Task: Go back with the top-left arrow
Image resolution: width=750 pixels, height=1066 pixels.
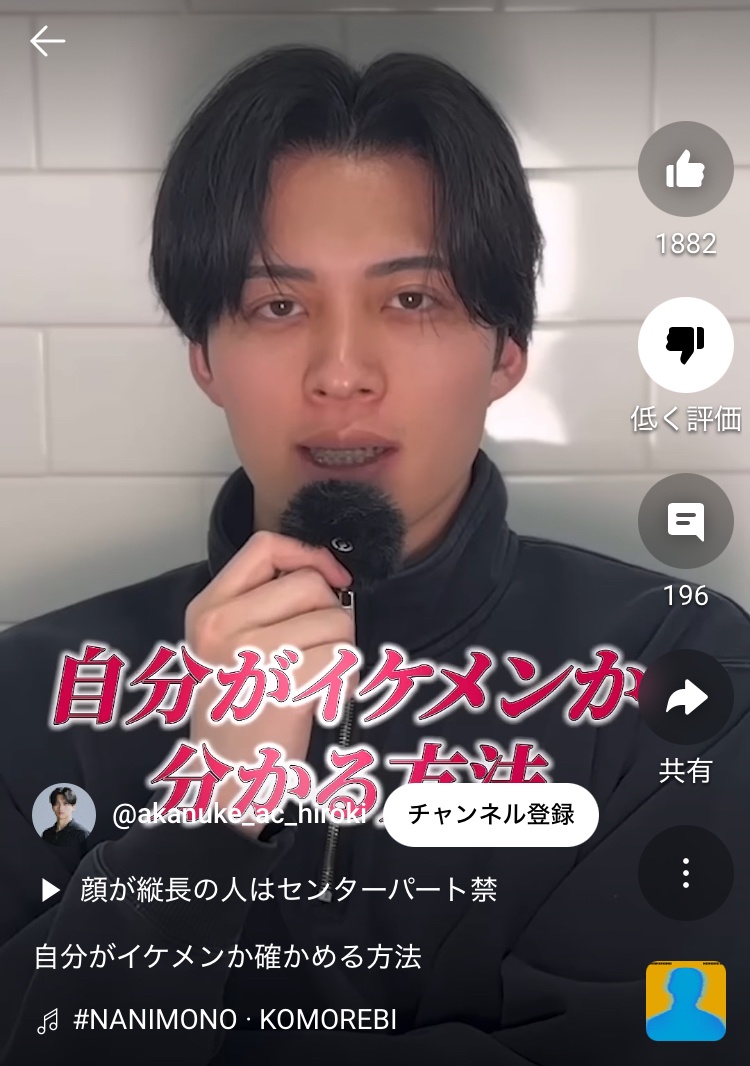Action: pos(47,41)
